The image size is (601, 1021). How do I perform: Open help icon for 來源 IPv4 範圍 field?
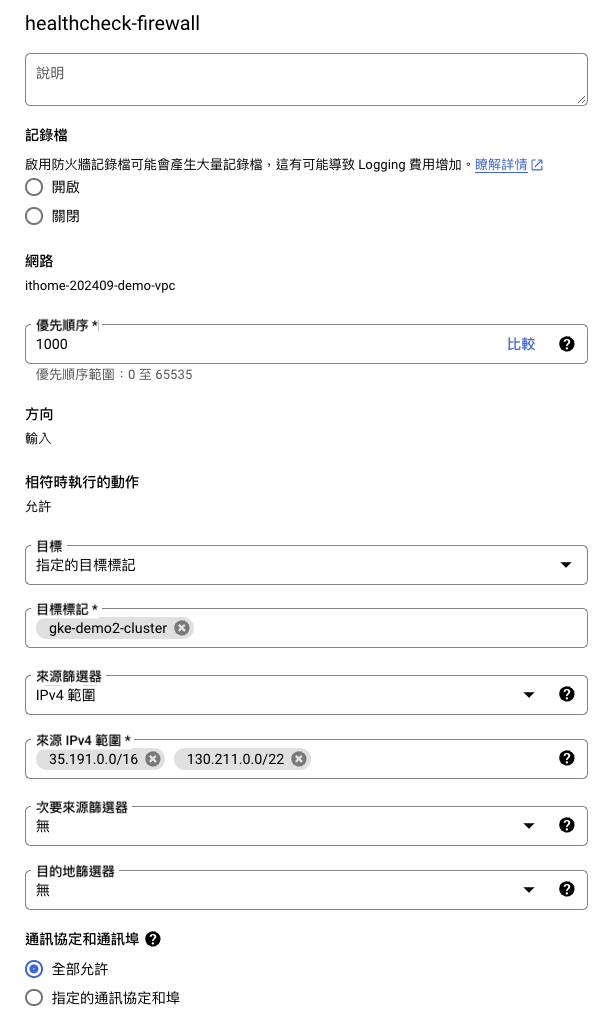(x=567, y=759)
